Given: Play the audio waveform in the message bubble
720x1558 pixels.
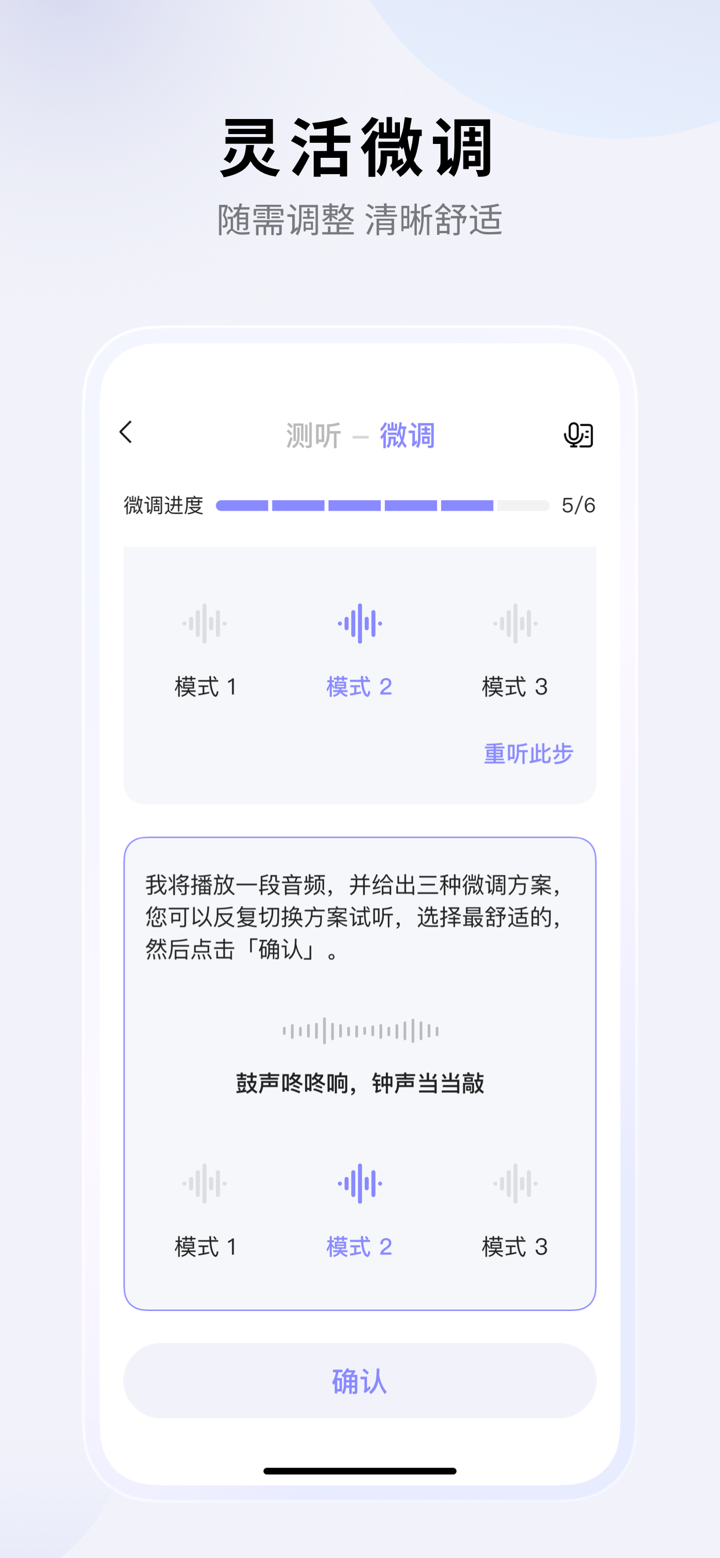Looking at the screenshot, I should [x=359, y=1030].
